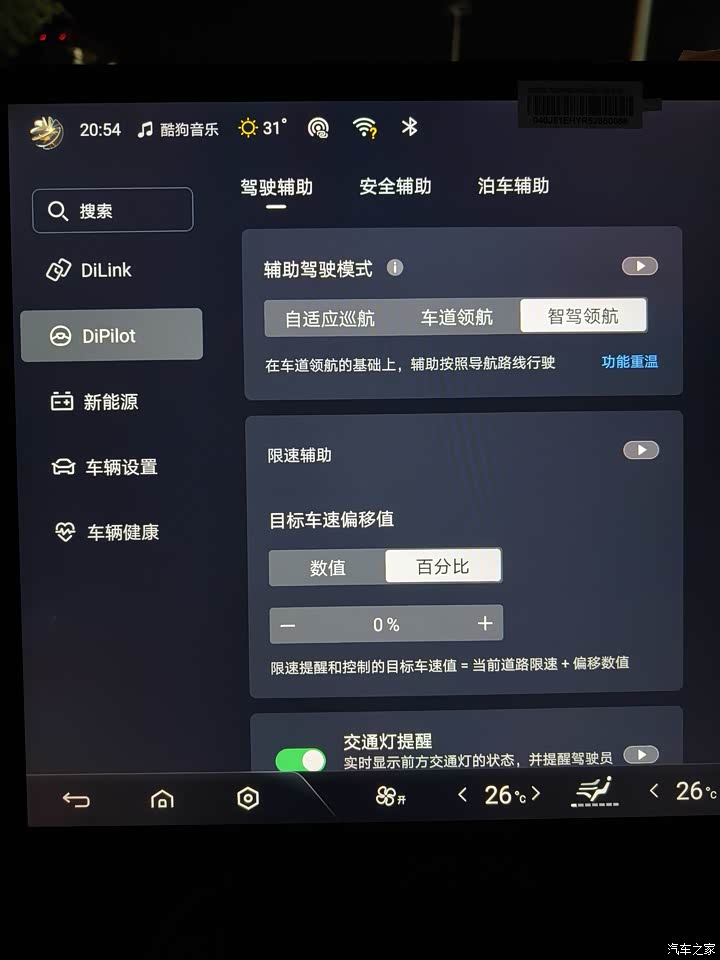Play the 辅助驾驶模式 demo video

639,266
